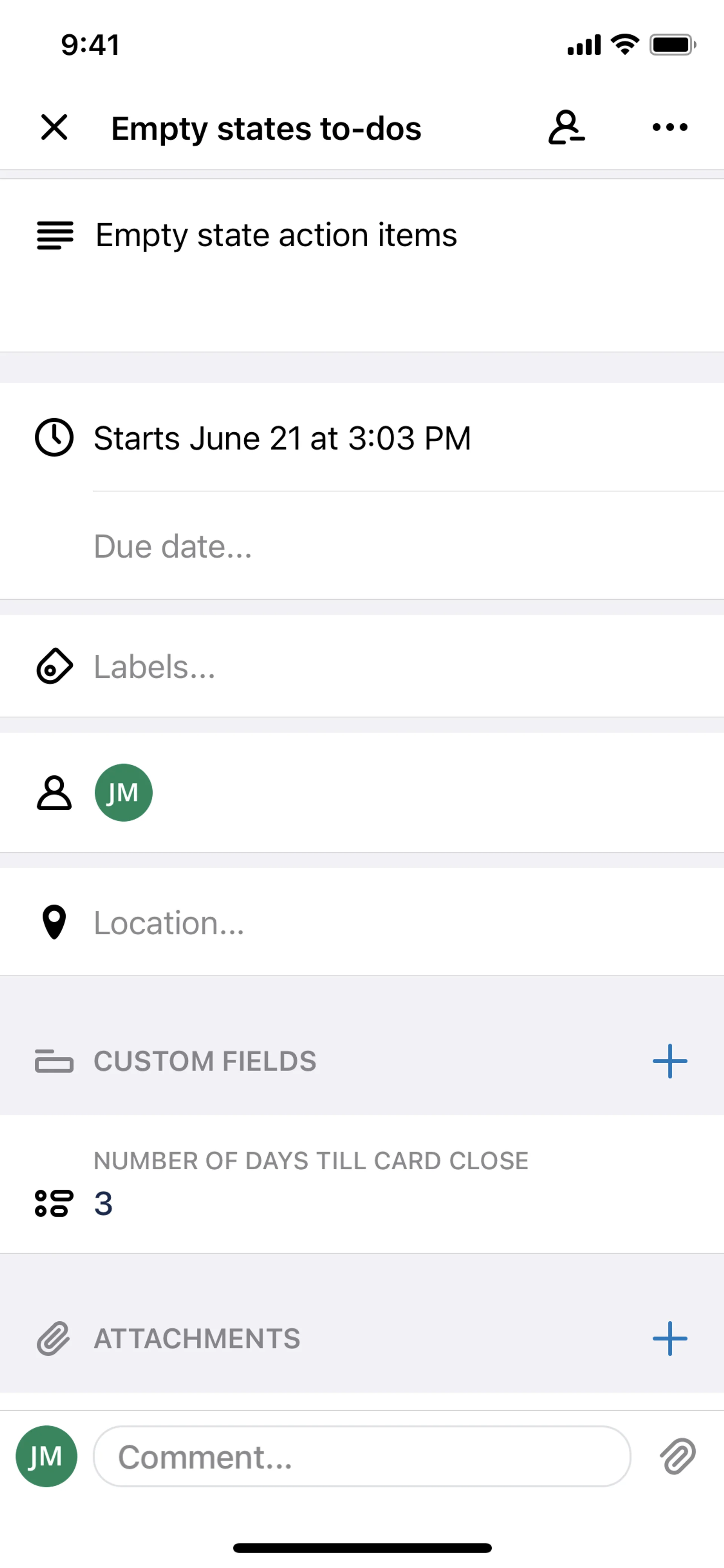Edit the Empty state action items description
724x1568 pixels.
[276, 236]
